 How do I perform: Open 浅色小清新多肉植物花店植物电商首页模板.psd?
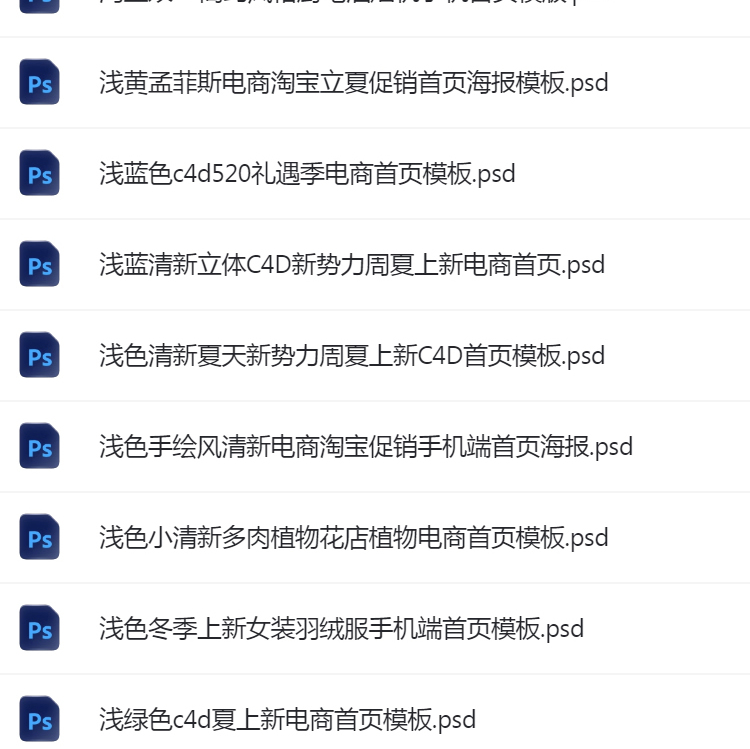[x=354, y=538]
